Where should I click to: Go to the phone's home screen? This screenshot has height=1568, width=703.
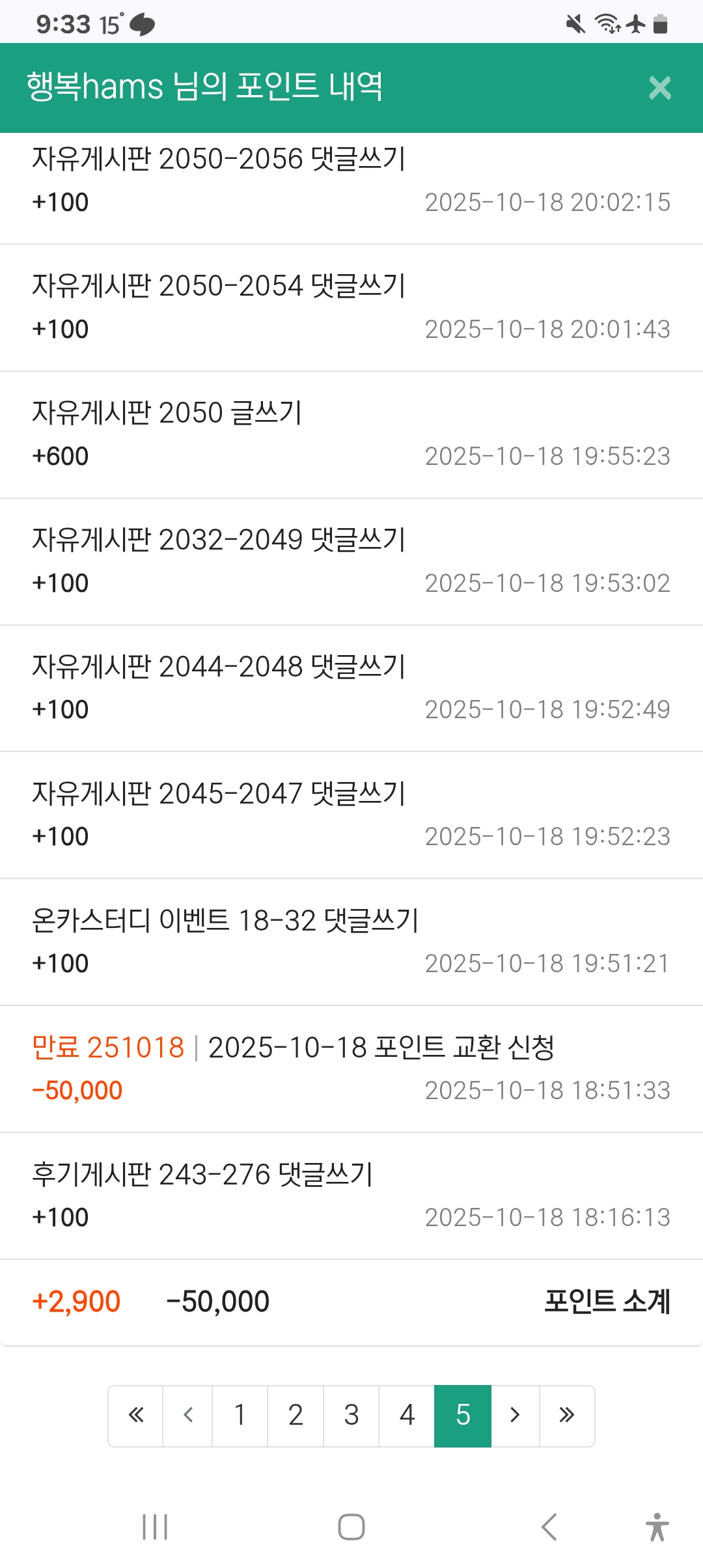click(351, 1527)
